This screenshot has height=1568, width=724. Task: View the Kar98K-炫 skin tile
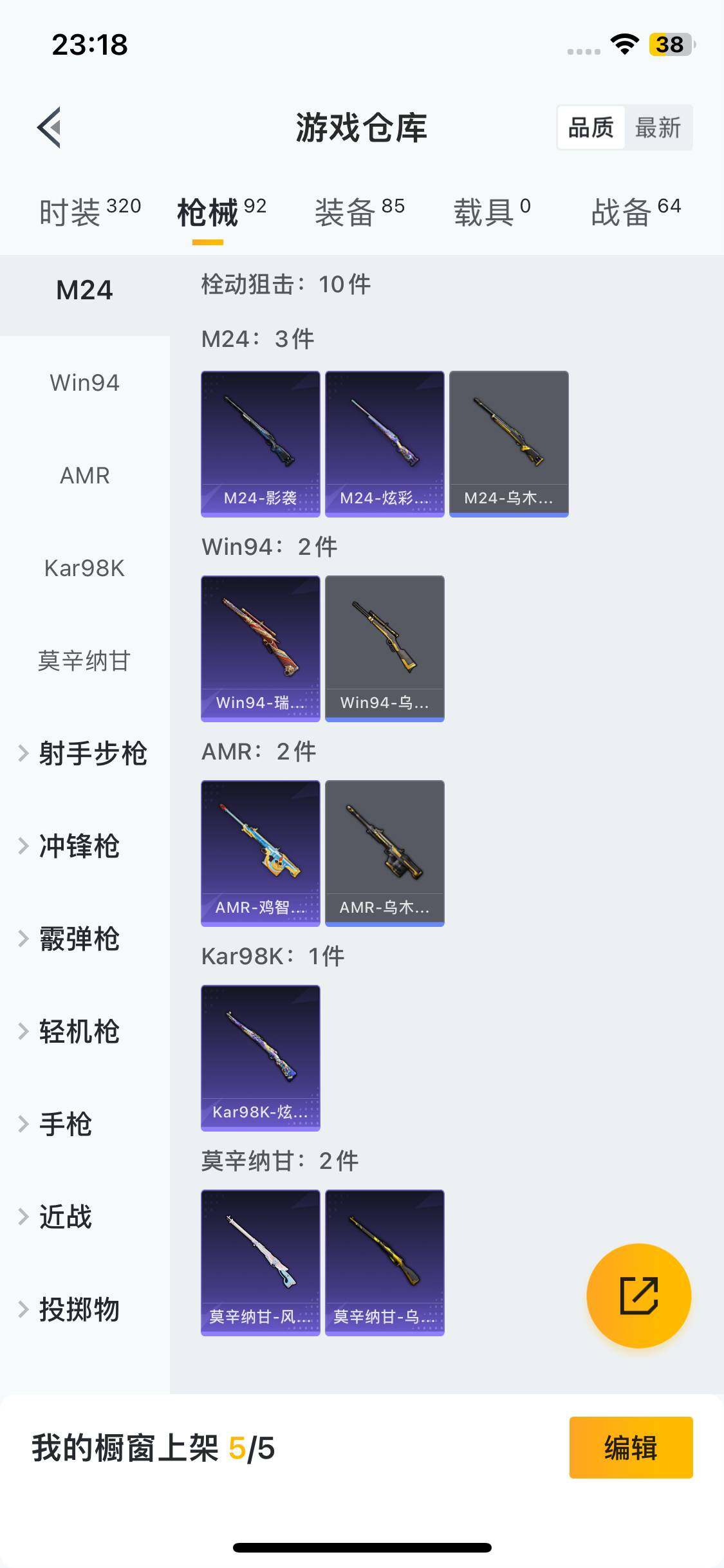pos(260,1058)
